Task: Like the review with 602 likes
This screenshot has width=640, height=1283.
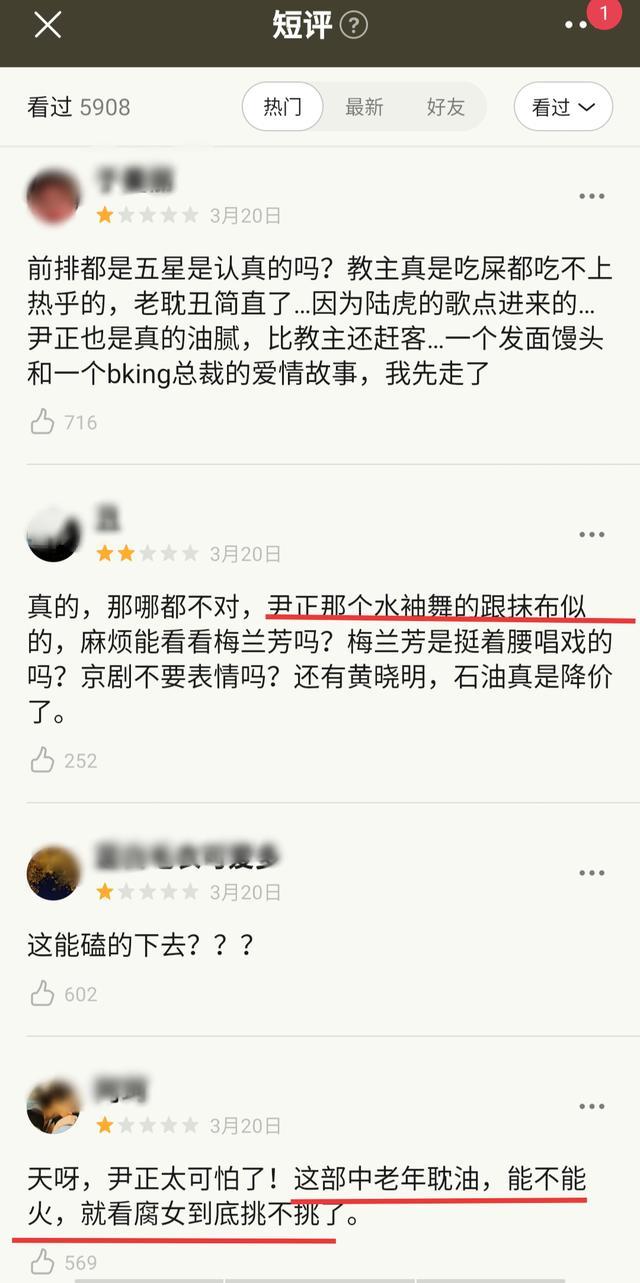Action: tap(42, 994)
